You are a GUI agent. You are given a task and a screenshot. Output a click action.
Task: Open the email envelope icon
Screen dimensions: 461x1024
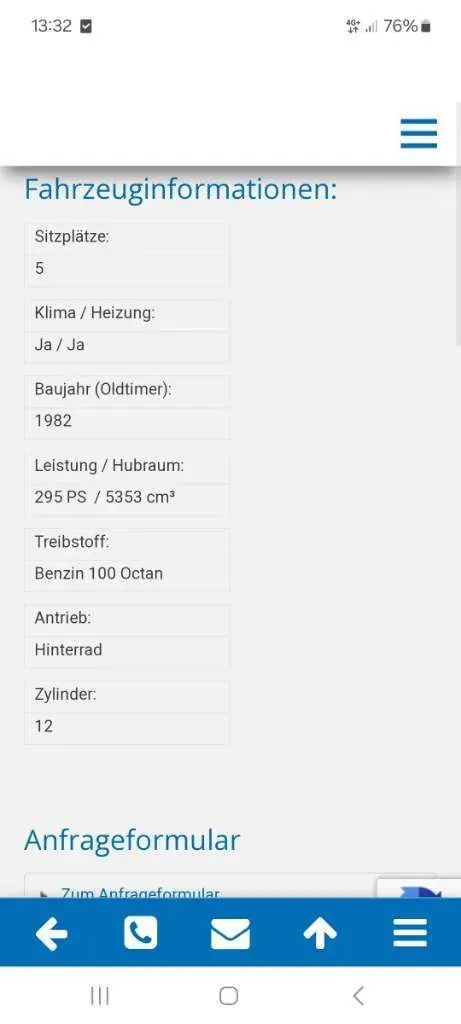[x=230, y=933]
